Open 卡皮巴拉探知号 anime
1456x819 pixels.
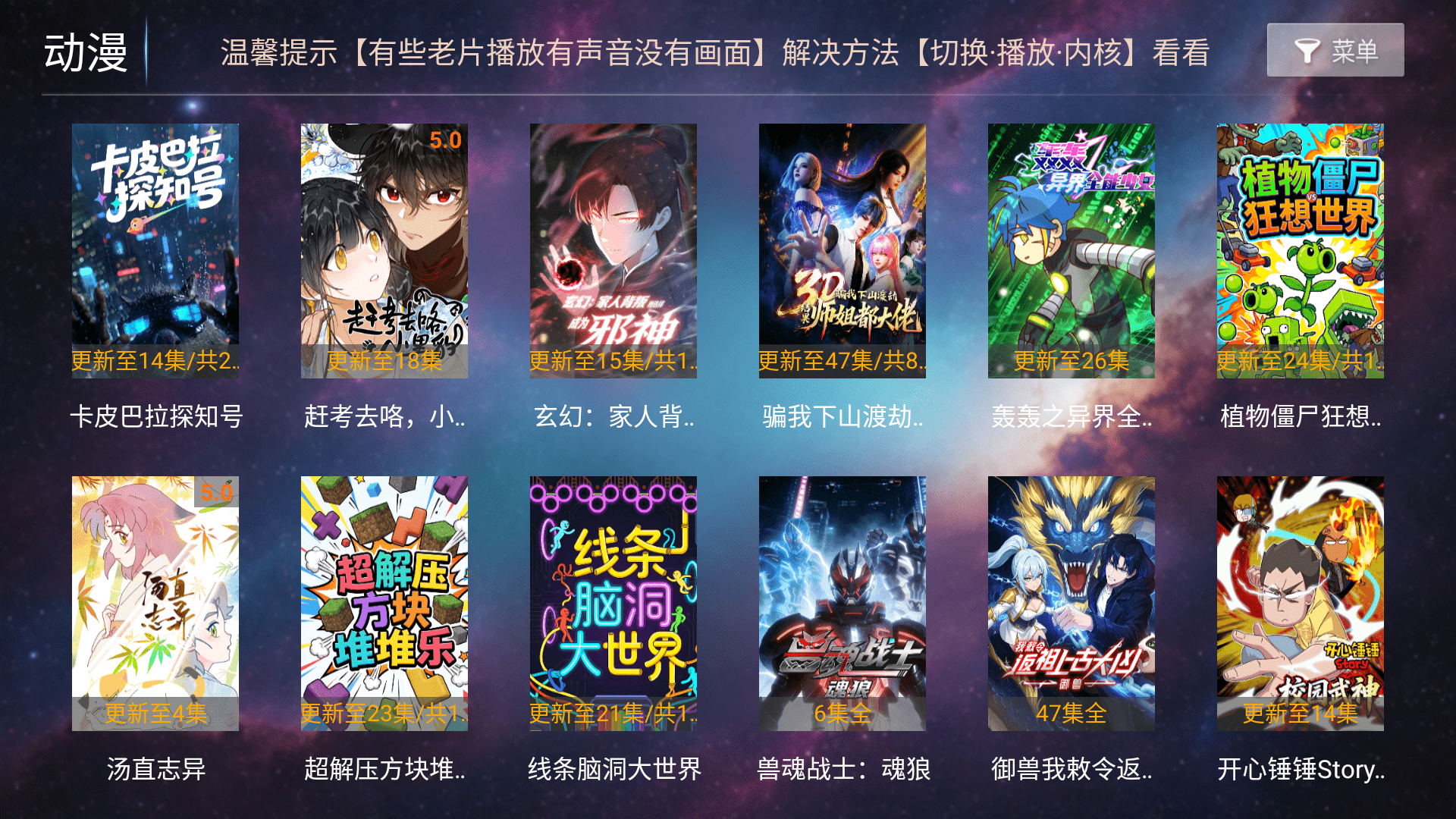tap(155, 250)
